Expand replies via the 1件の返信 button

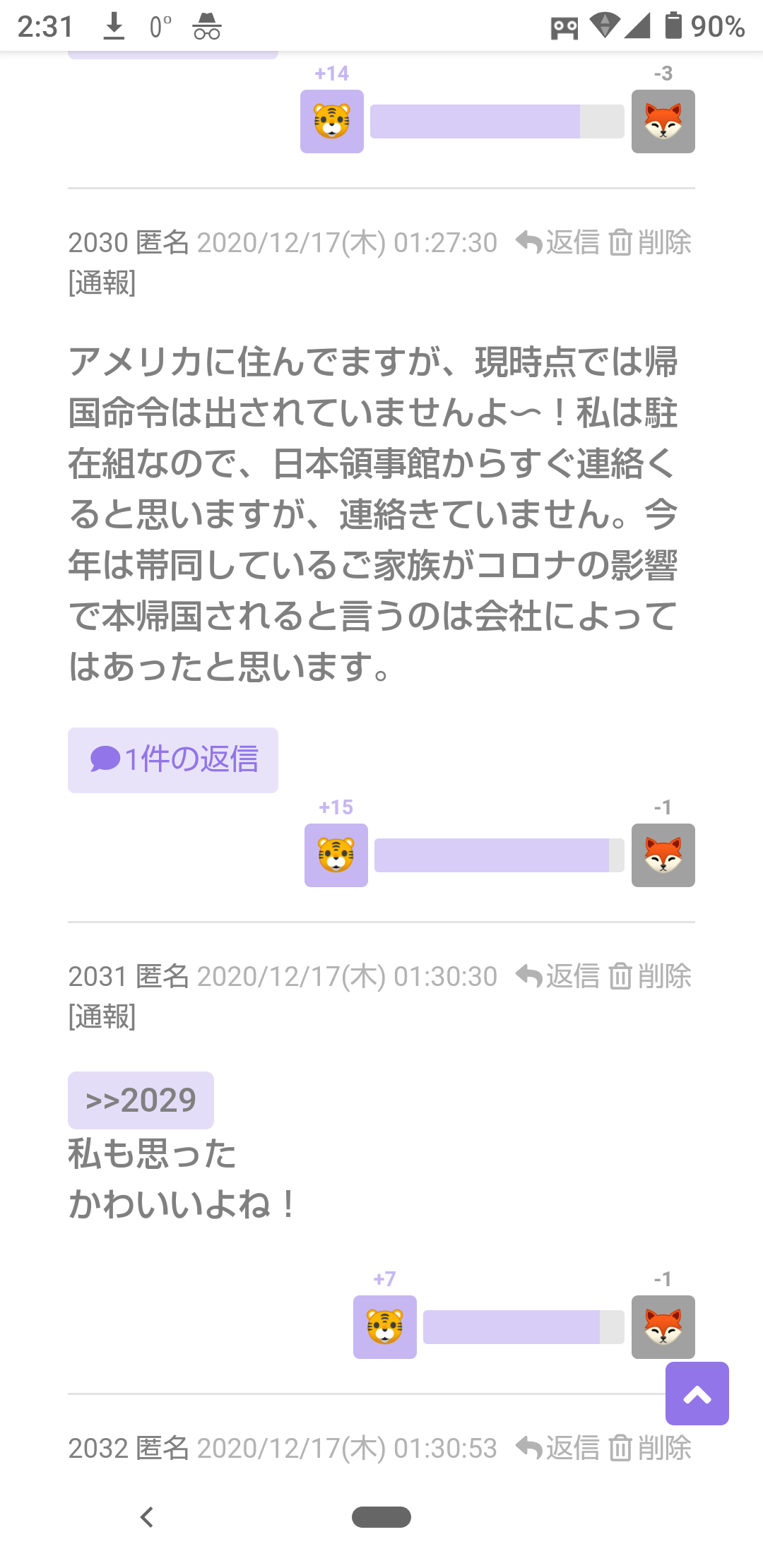point(173,759)
